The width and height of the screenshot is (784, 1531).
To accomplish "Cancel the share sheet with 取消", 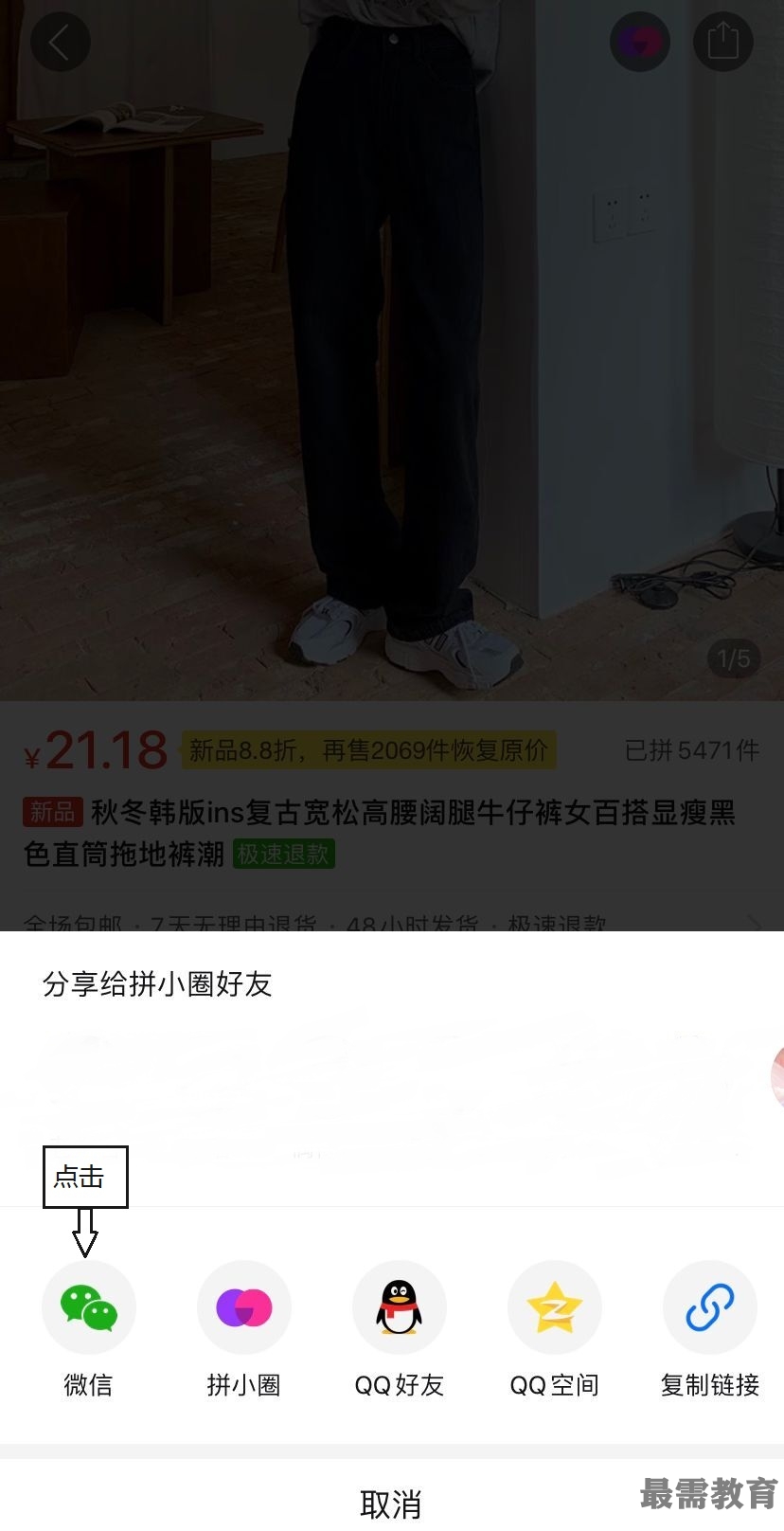I will click(390, 1503).
